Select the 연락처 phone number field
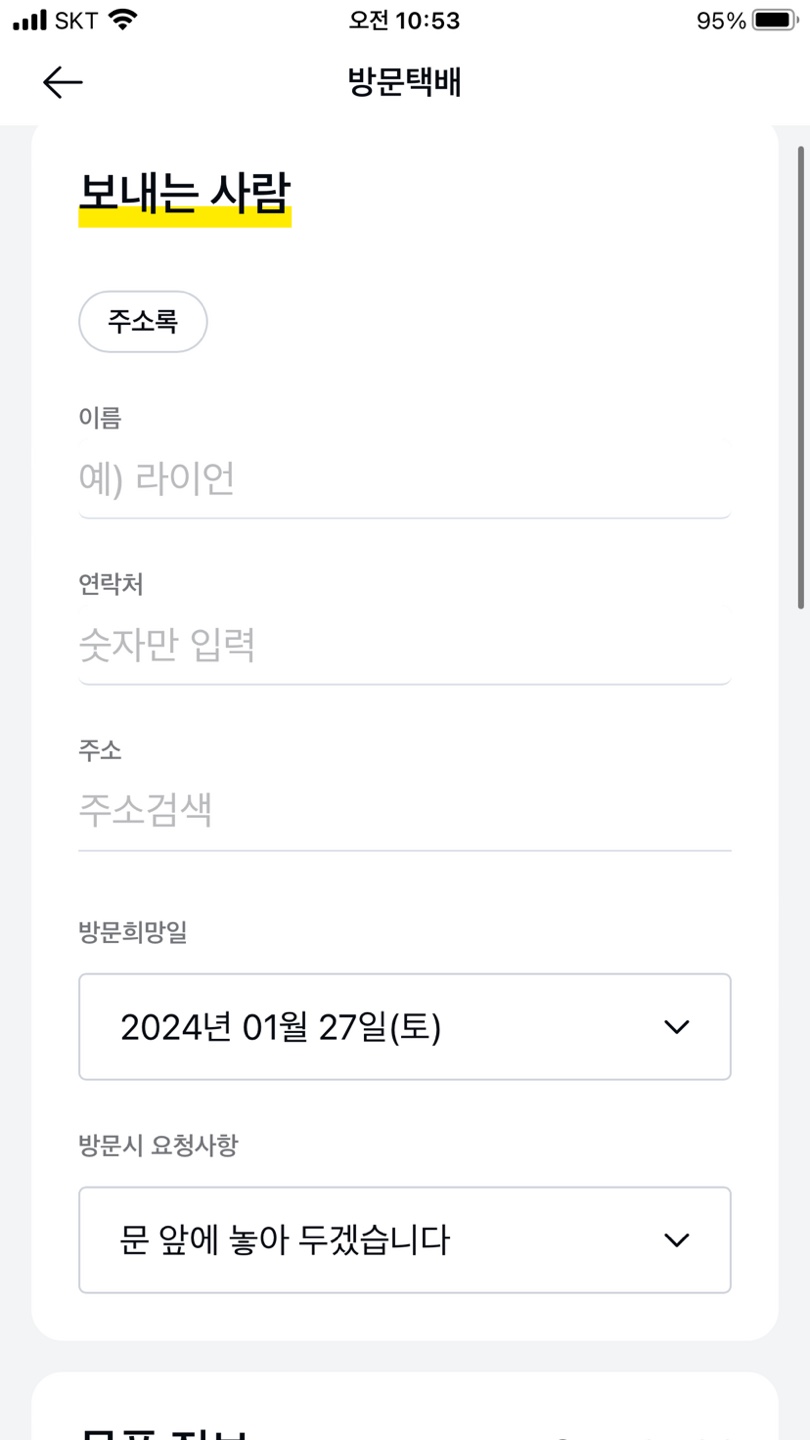 [404, 645]
